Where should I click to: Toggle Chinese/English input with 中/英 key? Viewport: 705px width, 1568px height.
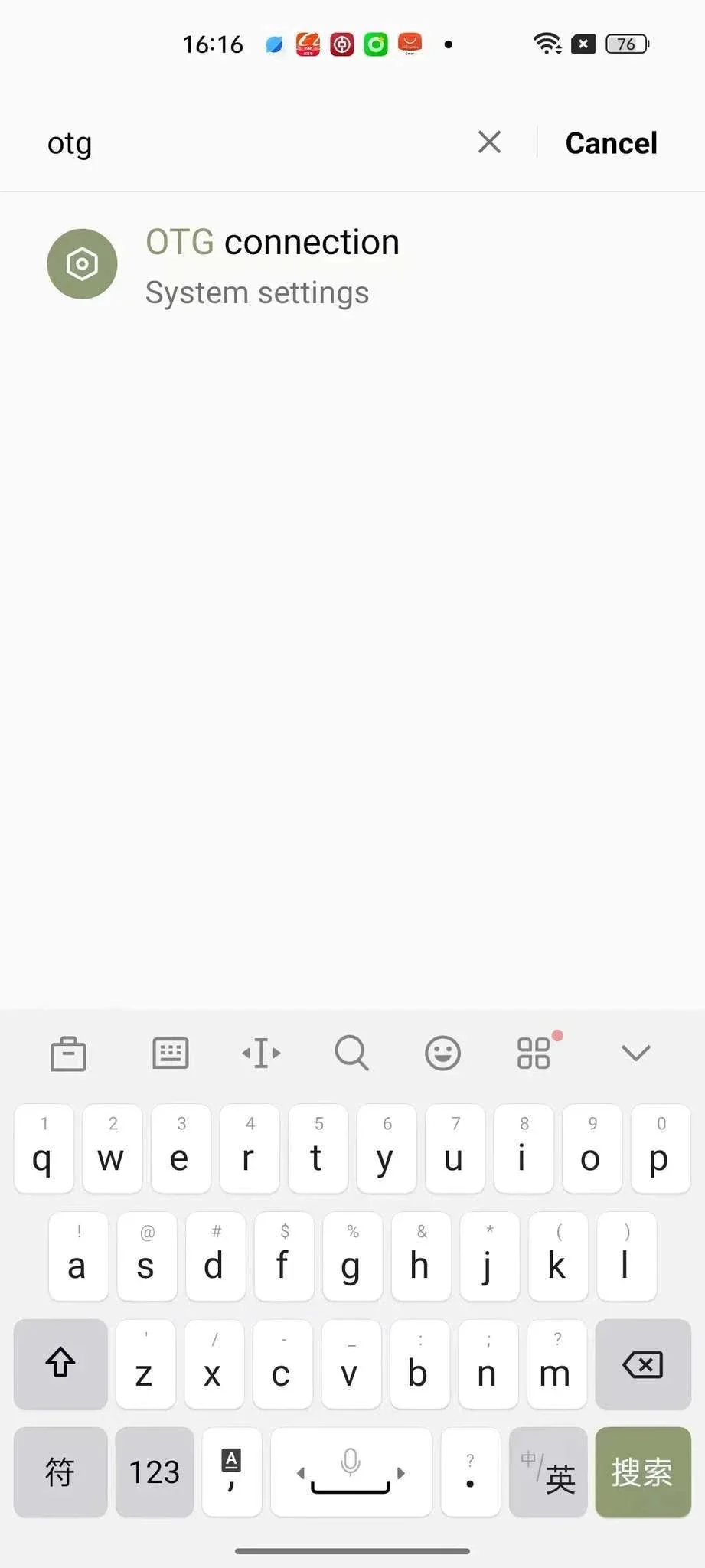(548, 1472)
